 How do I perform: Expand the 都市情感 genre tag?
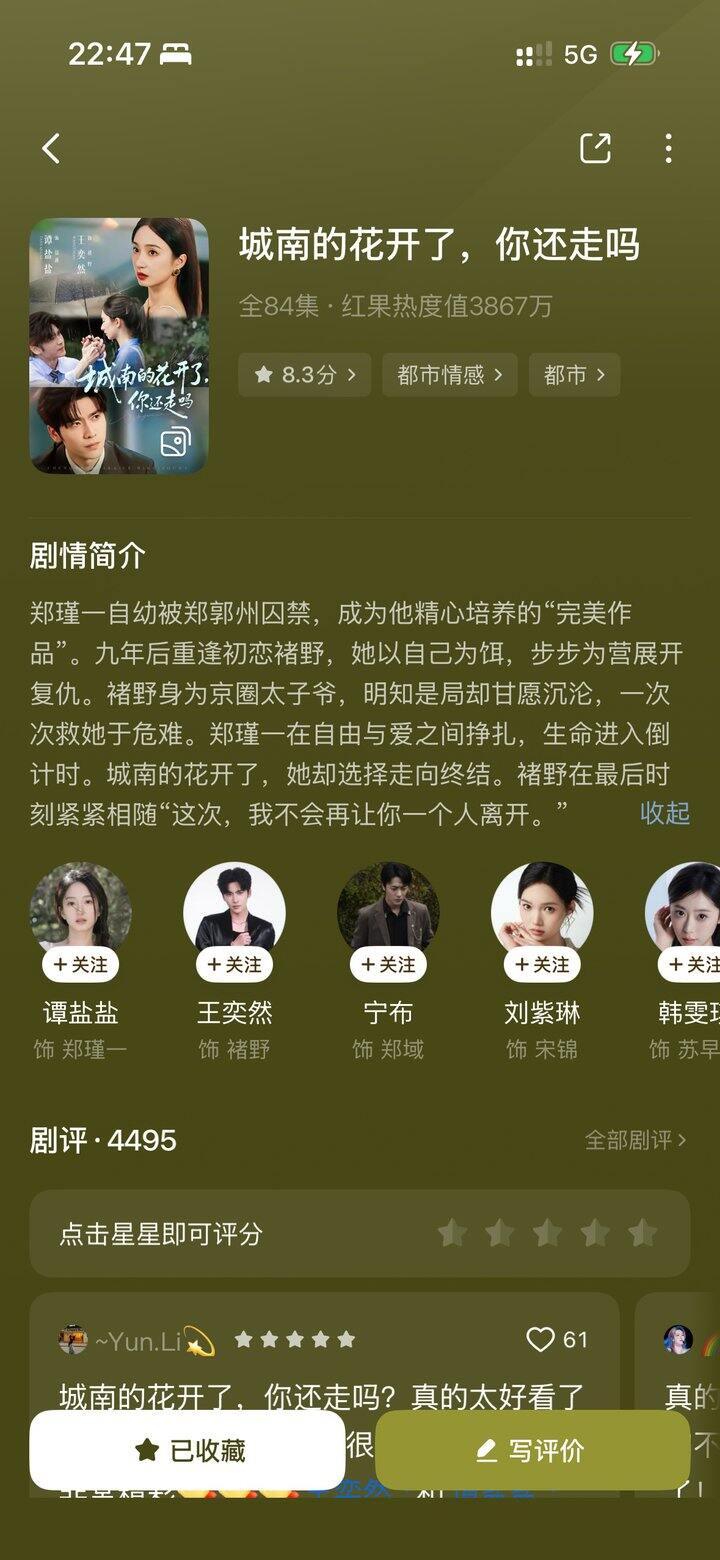tap(449, 375)
